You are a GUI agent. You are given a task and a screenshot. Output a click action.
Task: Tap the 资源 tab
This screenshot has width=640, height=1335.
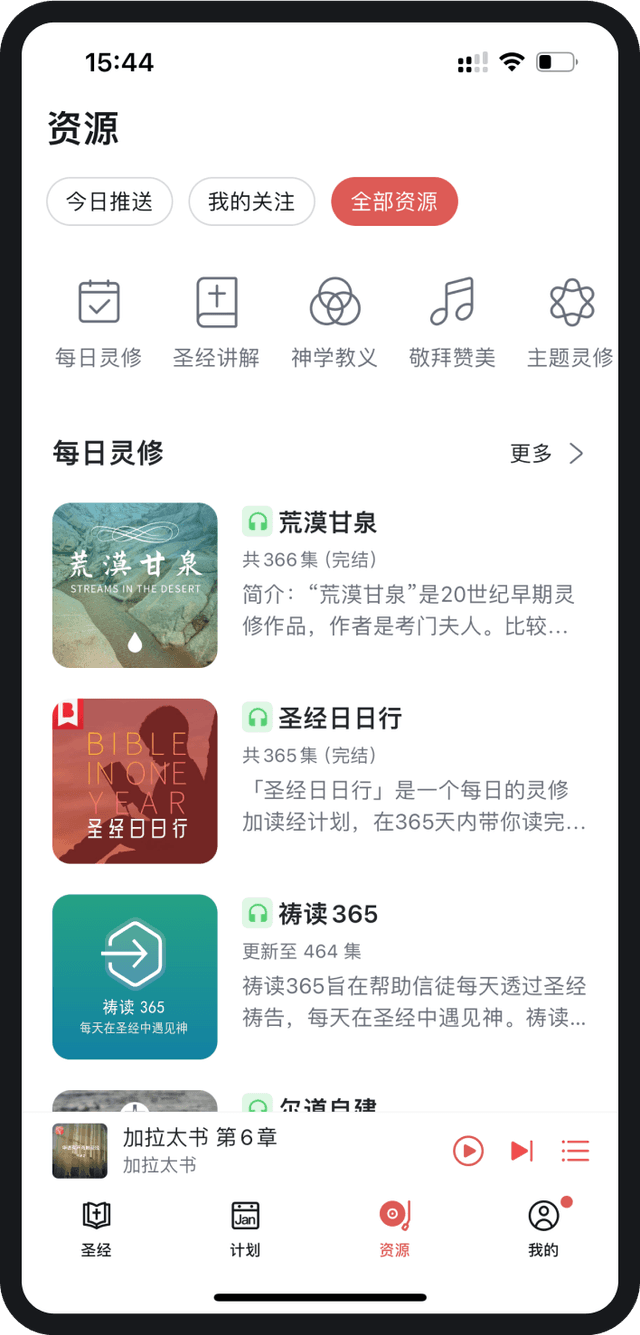394,1229
